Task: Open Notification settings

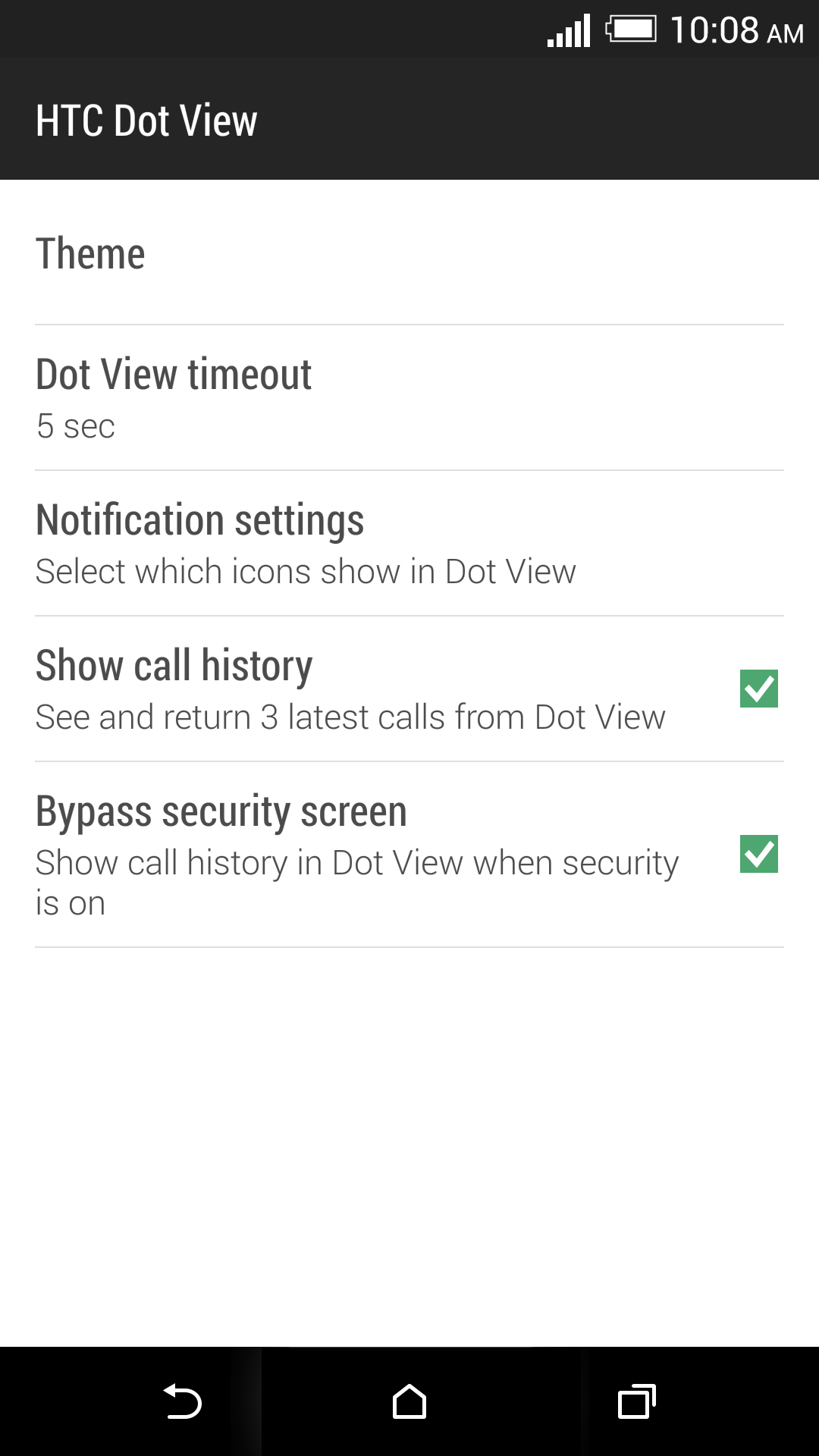Action: point(409,544)
